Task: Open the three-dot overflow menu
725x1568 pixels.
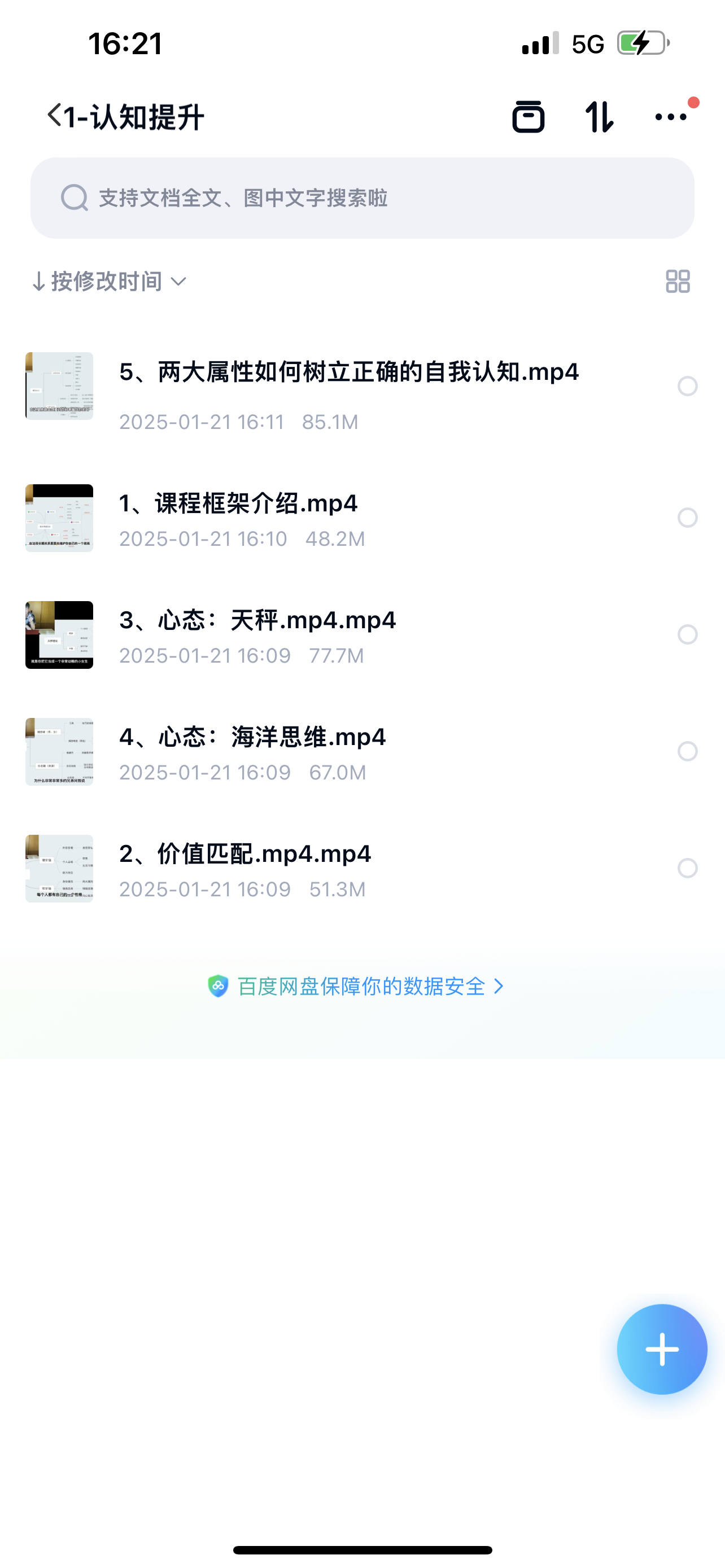Action: [x=670, y=116]
